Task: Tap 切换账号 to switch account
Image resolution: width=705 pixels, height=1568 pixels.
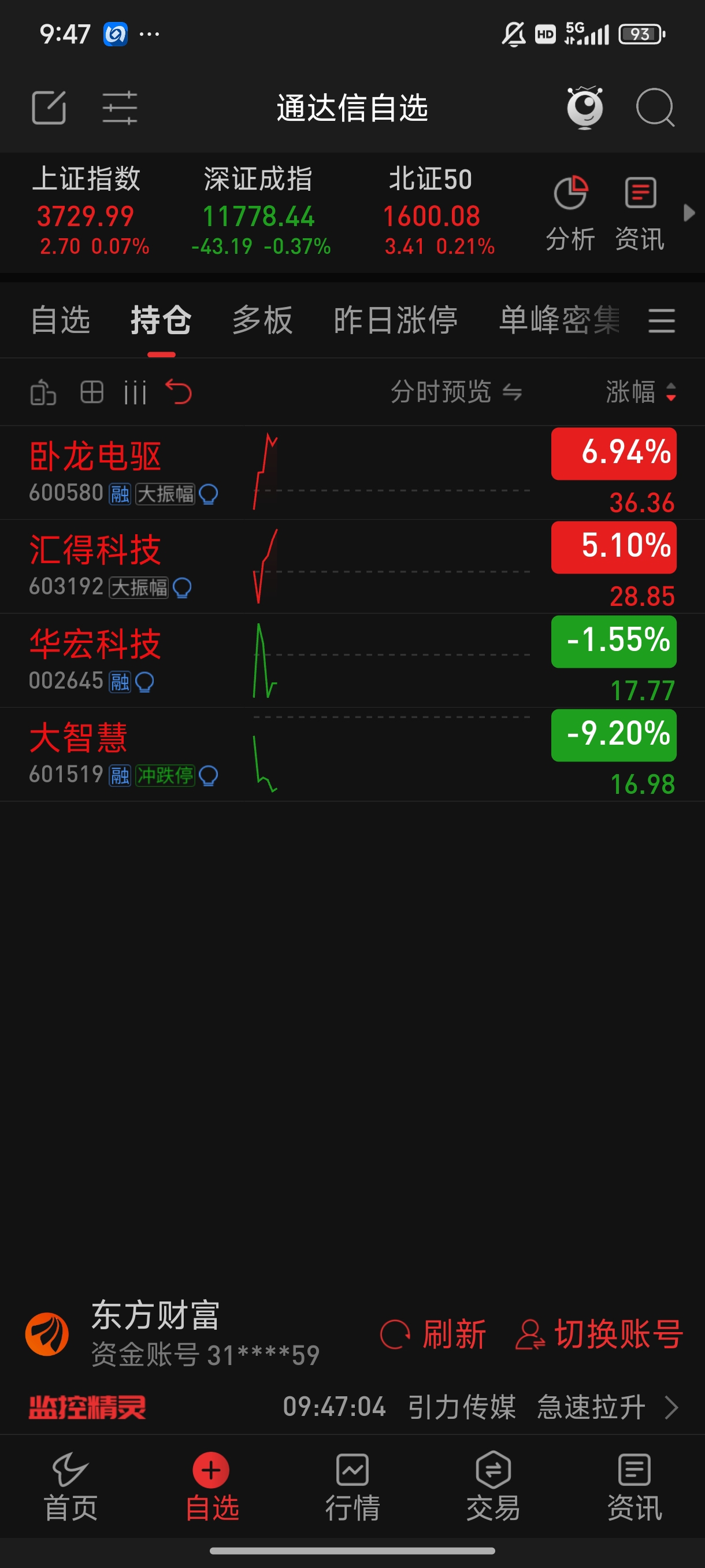Action: click(599, 1334)
